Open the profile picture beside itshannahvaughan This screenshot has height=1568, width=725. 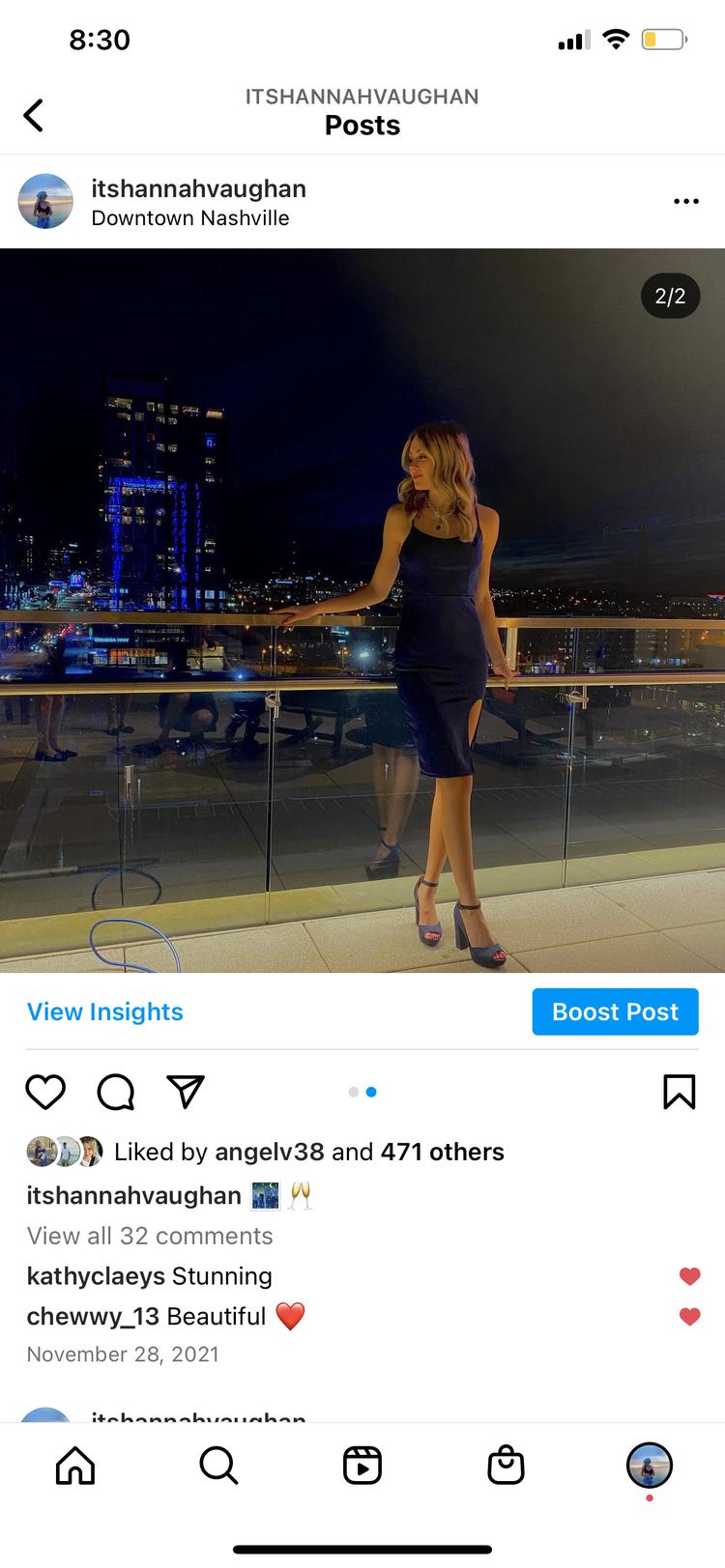click(x=45, y=201)
